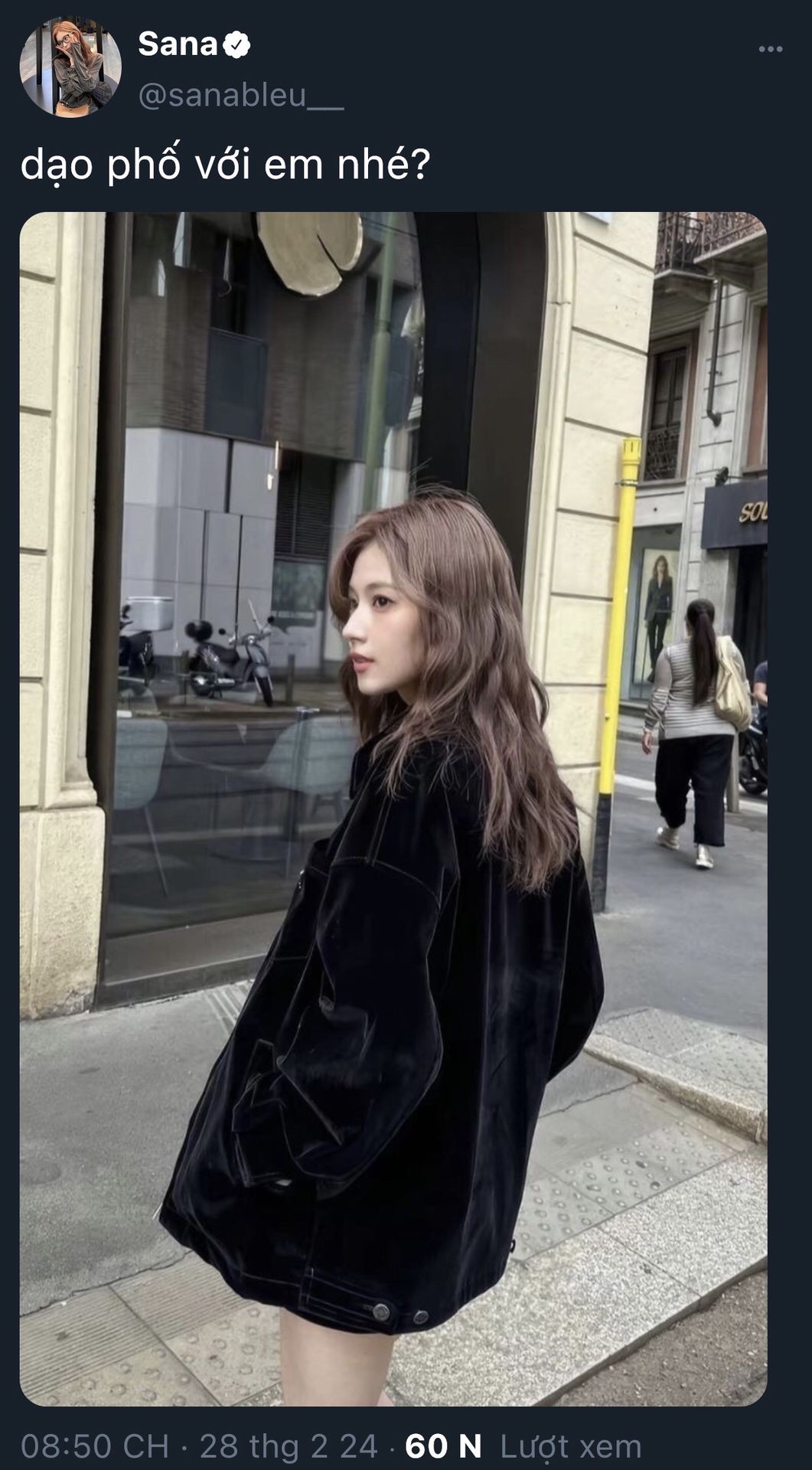Screen dimensions: 812x1470
Task: Open the @sanableu__ profile handle
Action: pos(240,95)
